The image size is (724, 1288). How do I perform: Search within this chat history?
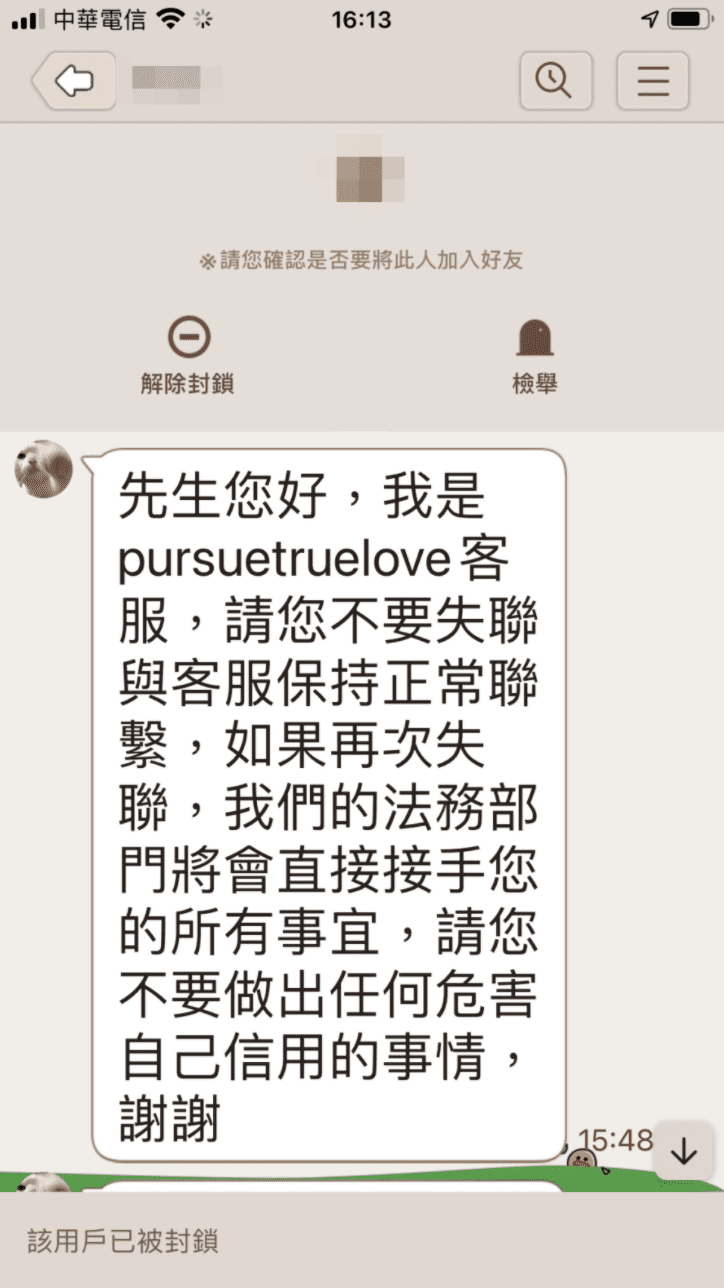click(555, 80)
